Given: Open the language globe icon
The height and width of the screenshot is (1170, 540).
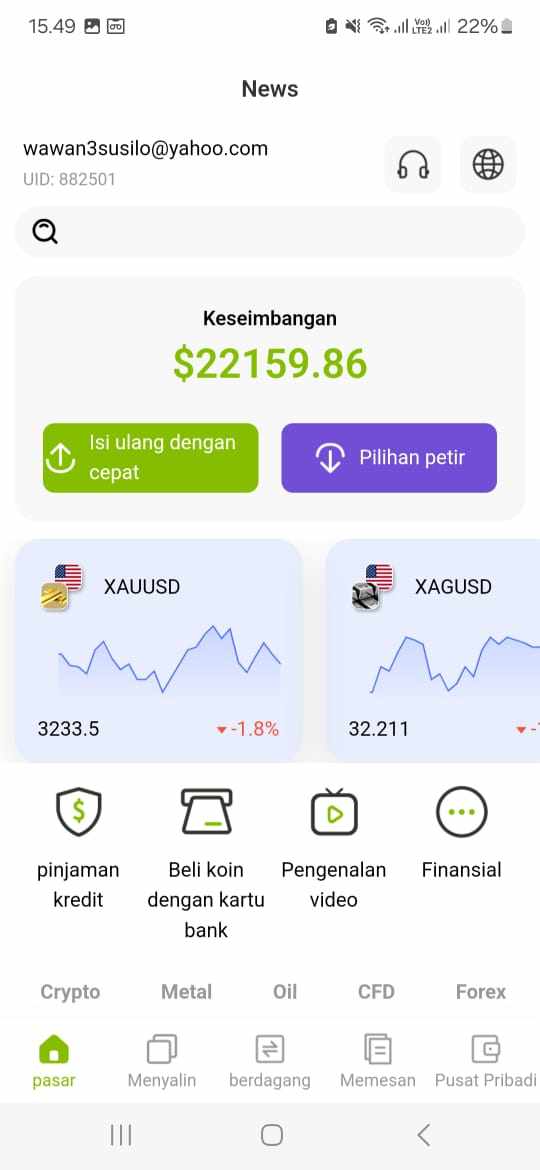Looking at the screenshot, I should point(488,164).
